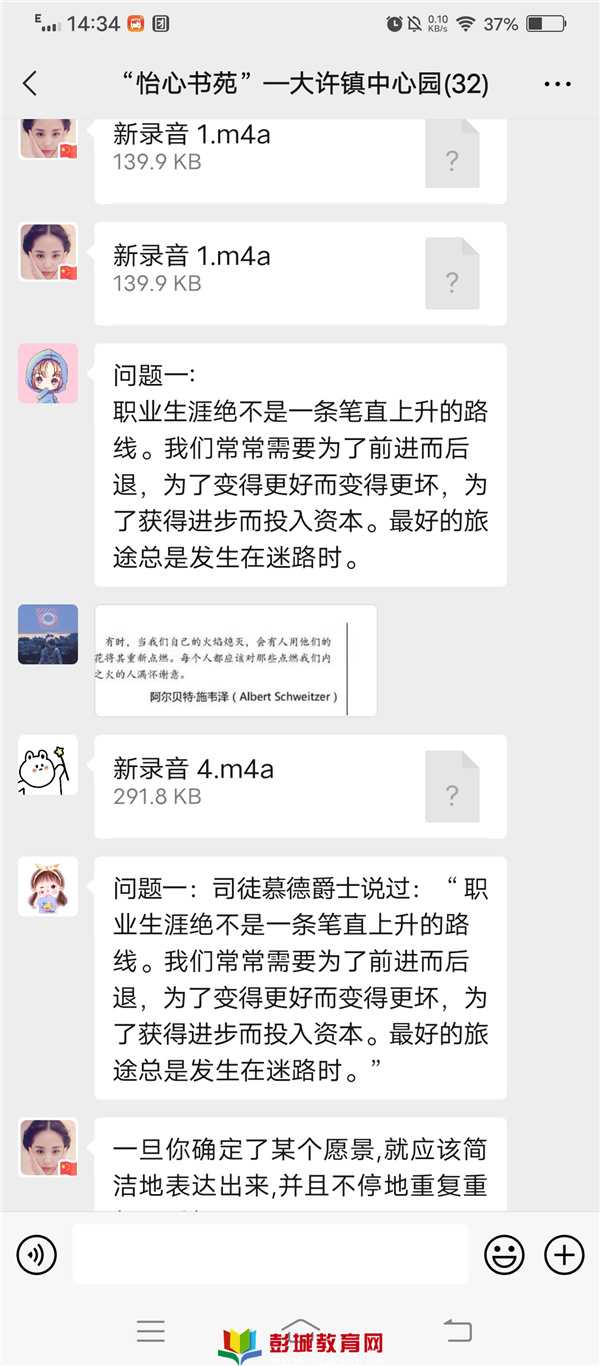Open the group chat overflow menu

click(x=557, y=84)
